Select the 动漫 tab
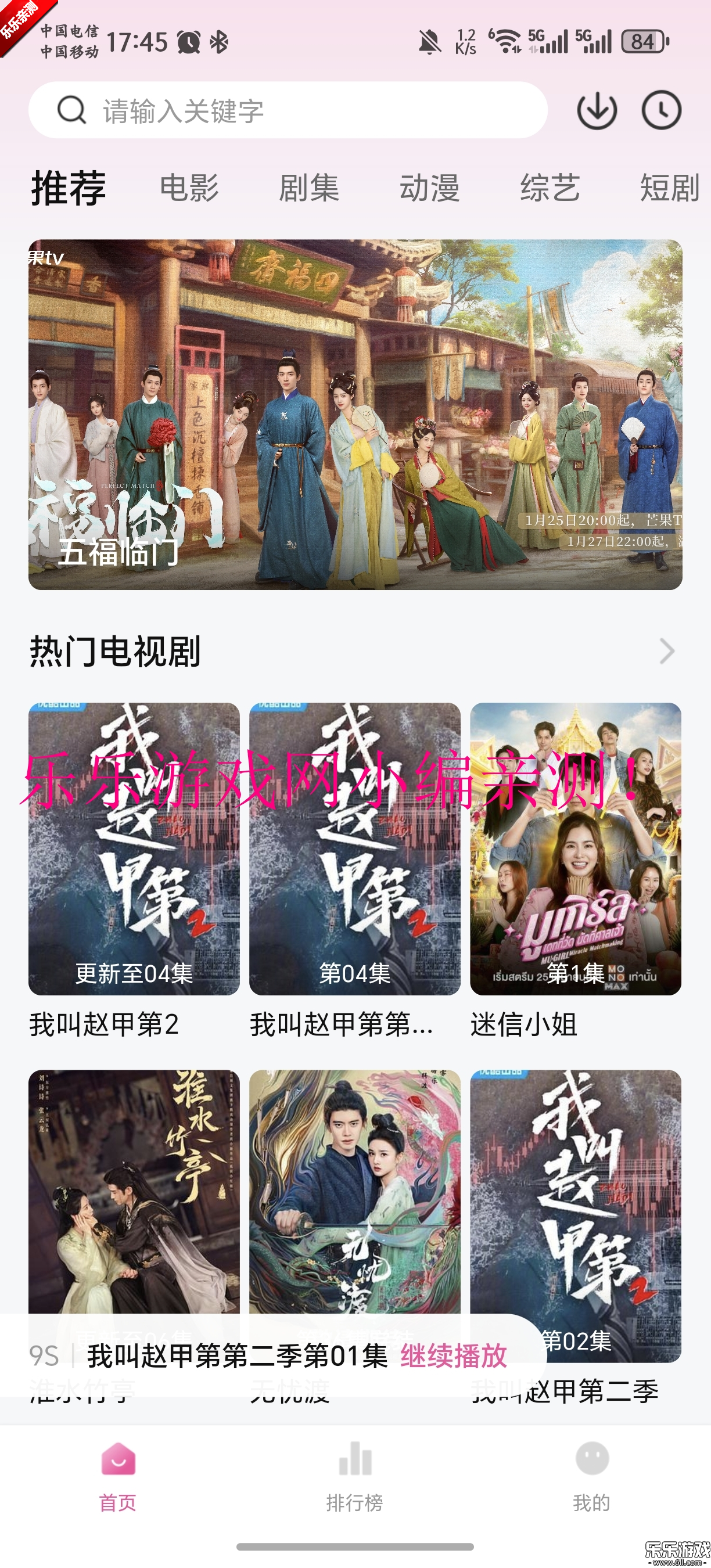 point(429,188)
